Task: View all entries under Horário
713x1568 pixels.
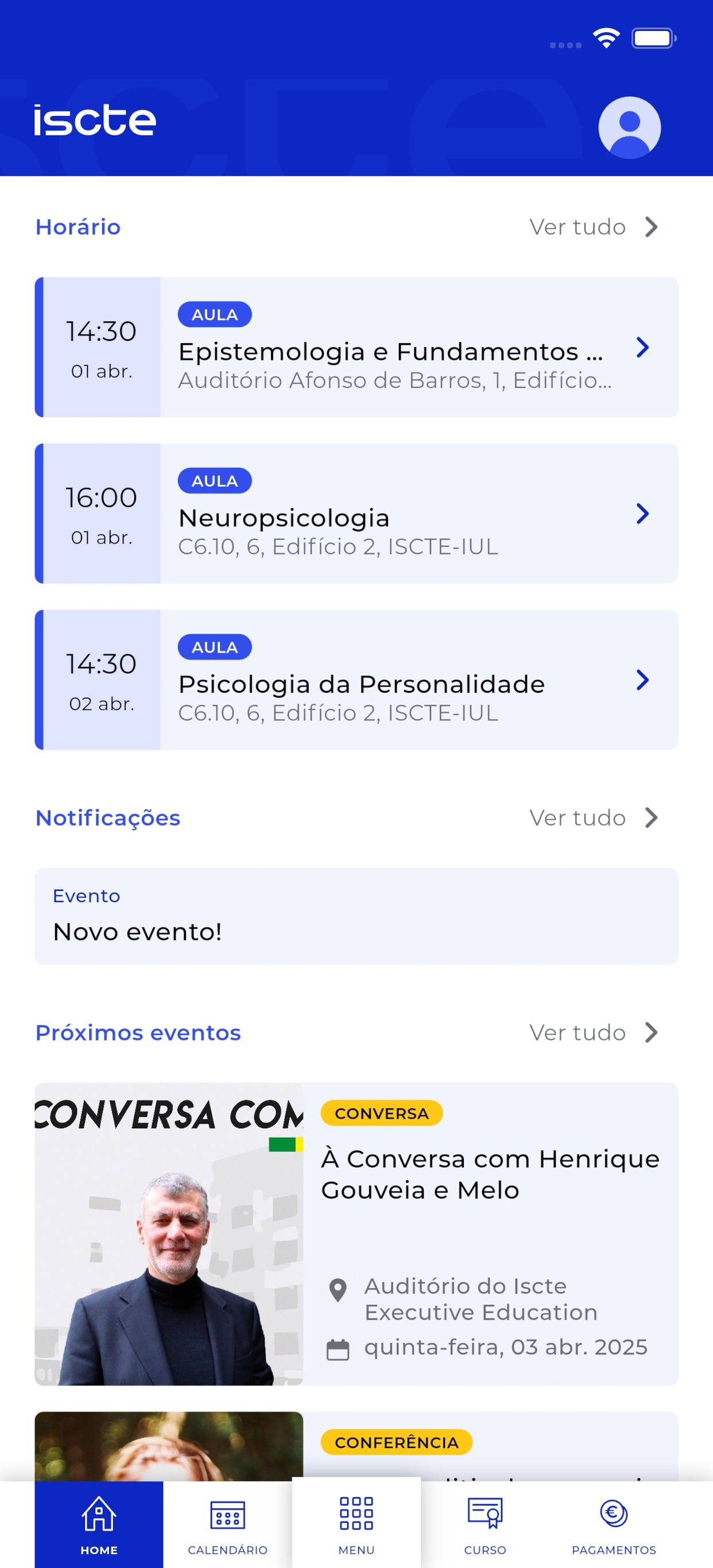Action: point(593,227)
